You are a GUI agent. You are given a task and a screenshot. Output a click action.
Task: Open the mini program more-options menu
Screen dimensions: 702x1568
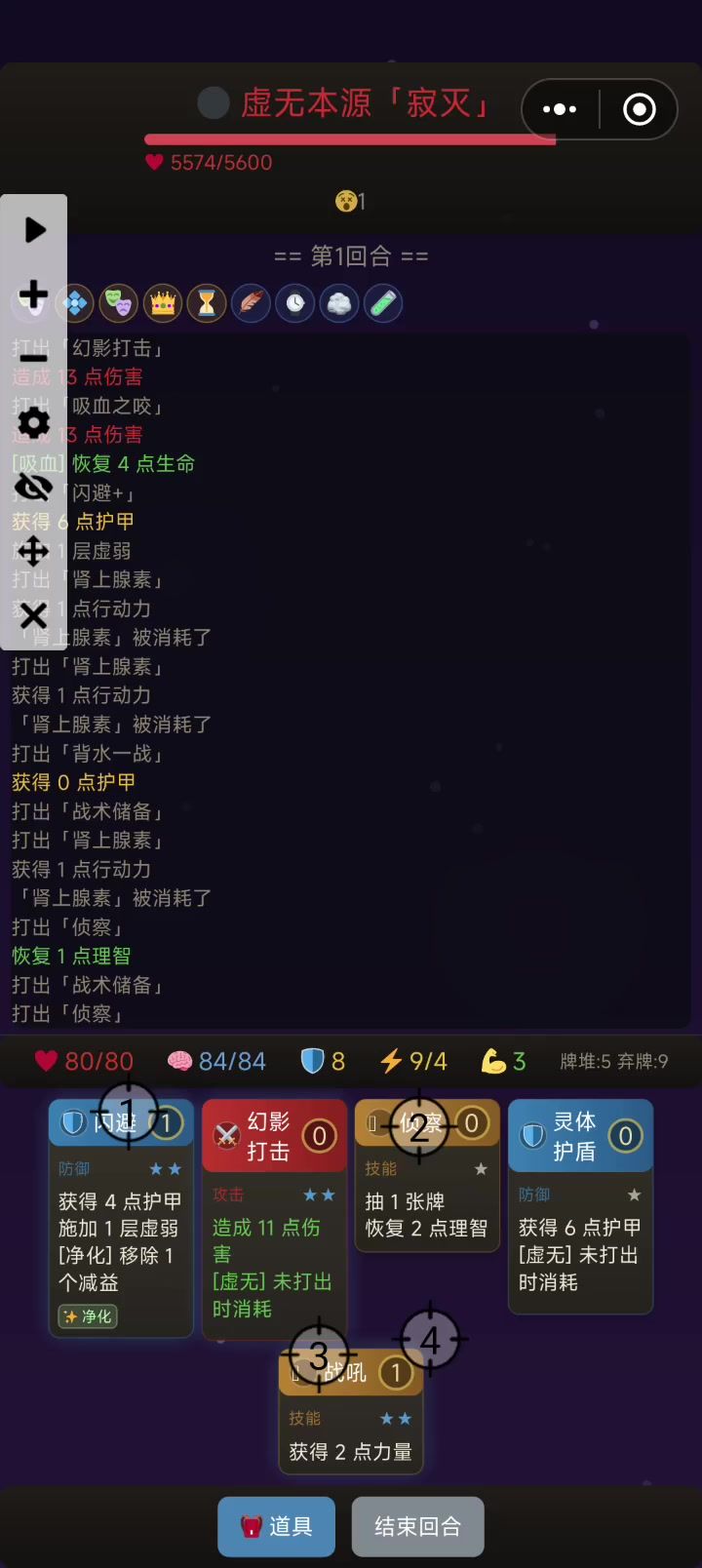tap(560, 109)
